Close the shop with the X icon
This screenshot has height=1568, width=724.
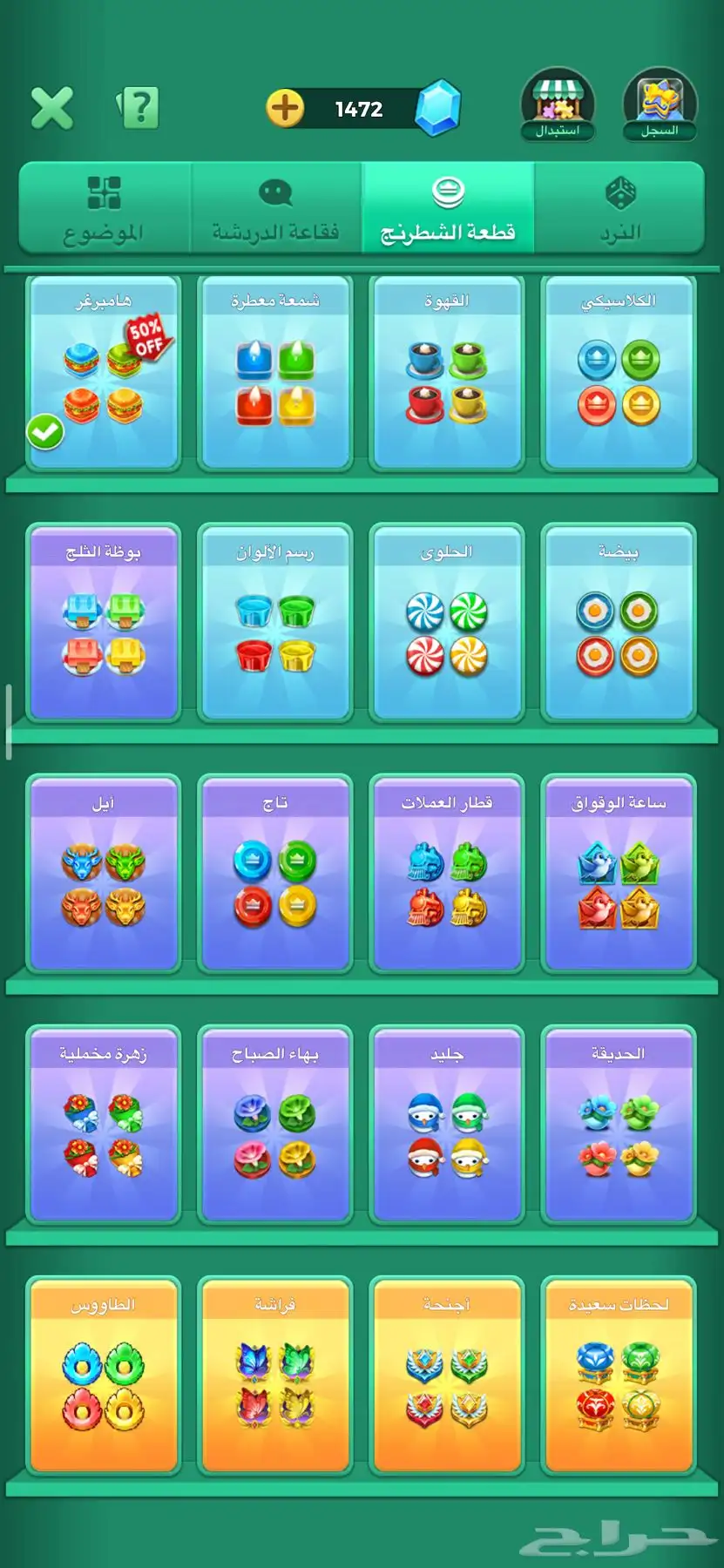tap(51, 109)
